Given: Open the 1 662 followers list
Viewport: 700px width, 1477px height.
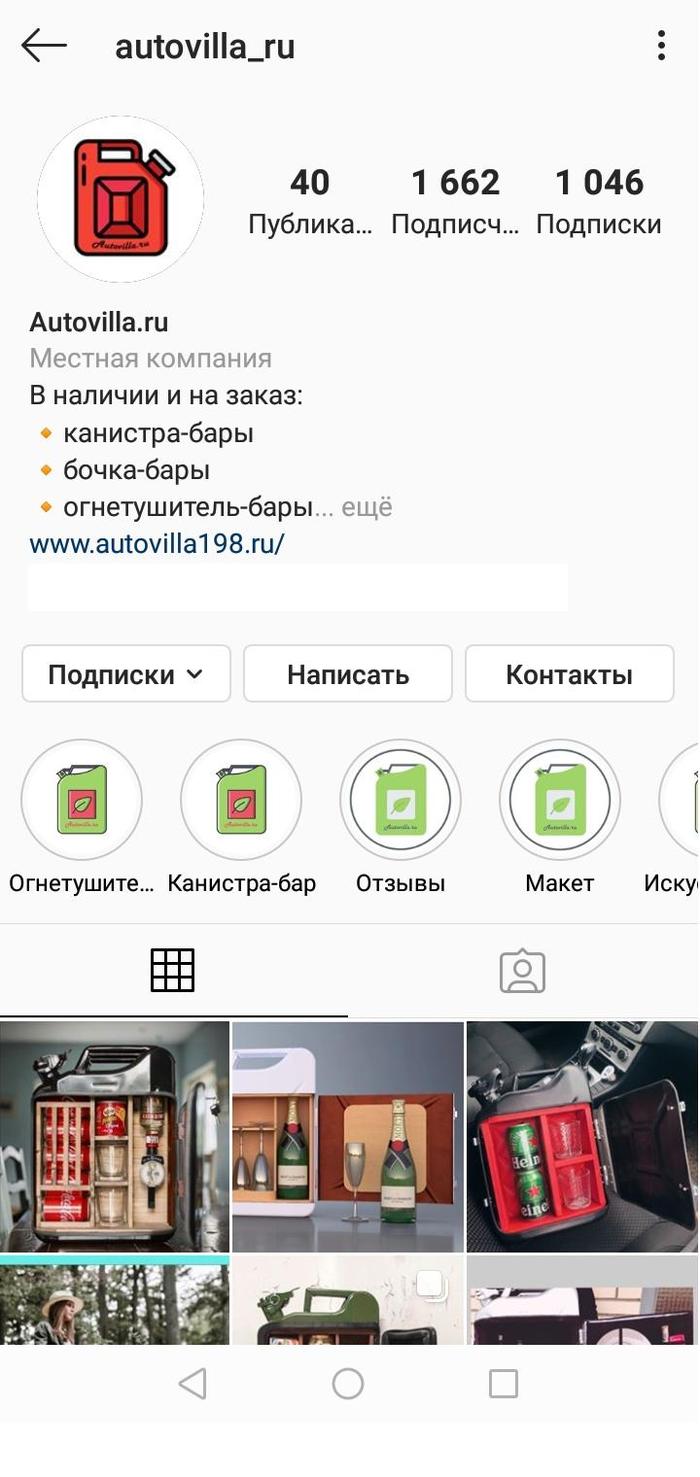Looking at the screenshot, I should pyautogui.click(x=455, y=199).
